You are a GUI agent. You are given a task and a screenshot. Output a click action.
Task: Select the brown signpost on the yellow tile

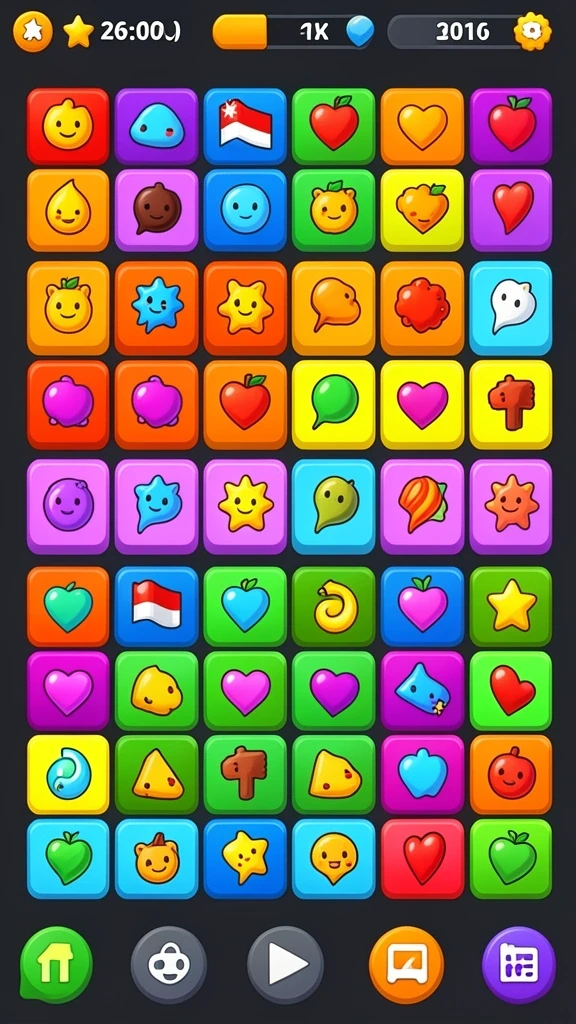pos(511,404)
